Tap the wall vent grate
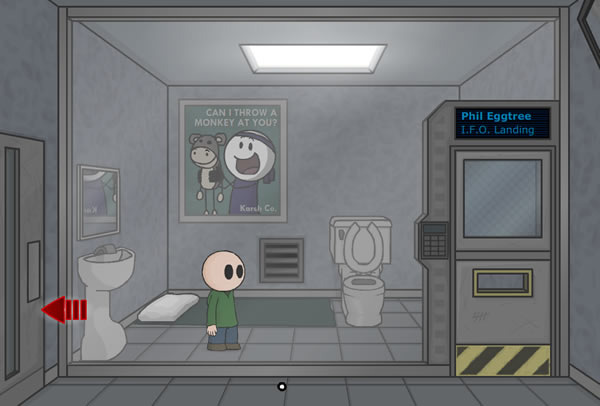The width and height of the screenshot is (600, 406). (281, 258)
